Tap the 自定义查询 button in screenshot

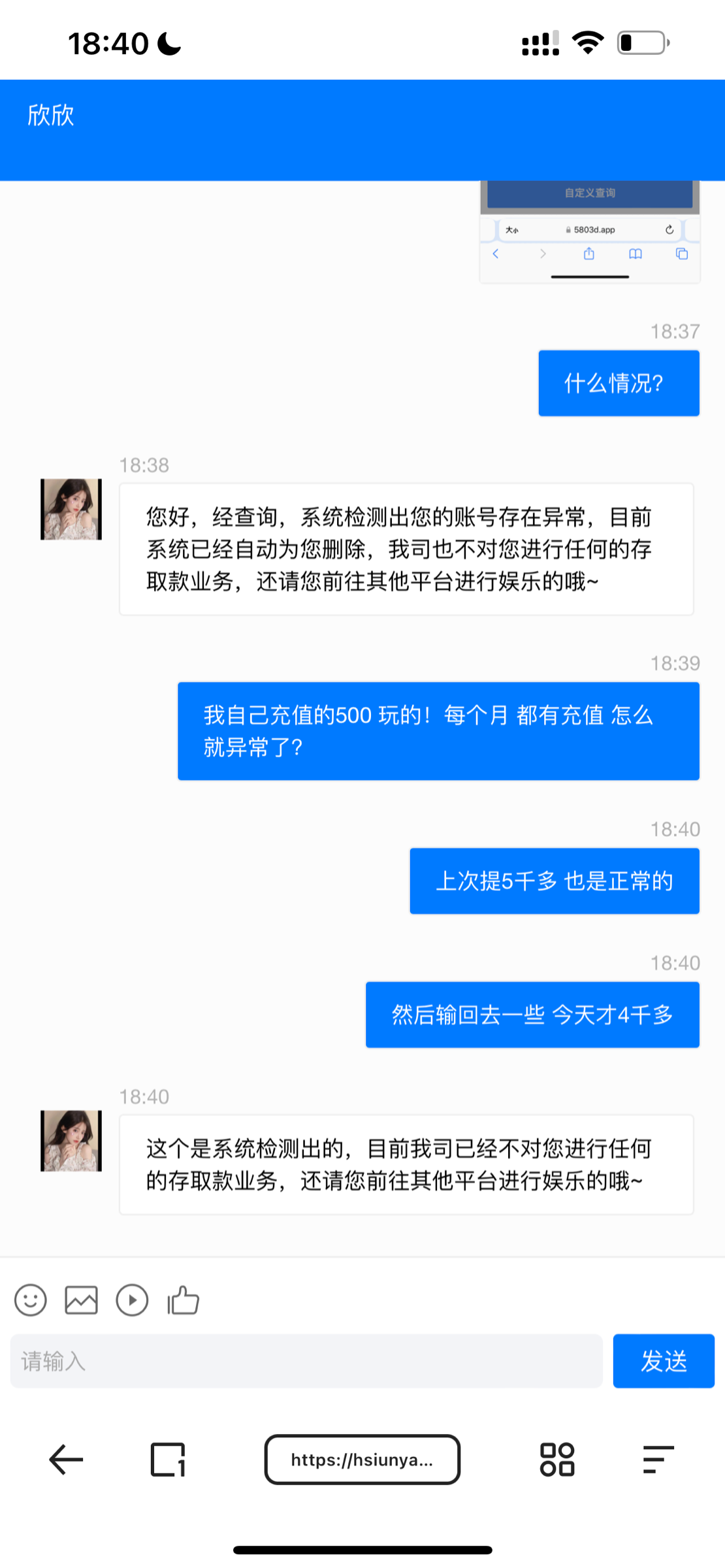click(x=589, y=192)
